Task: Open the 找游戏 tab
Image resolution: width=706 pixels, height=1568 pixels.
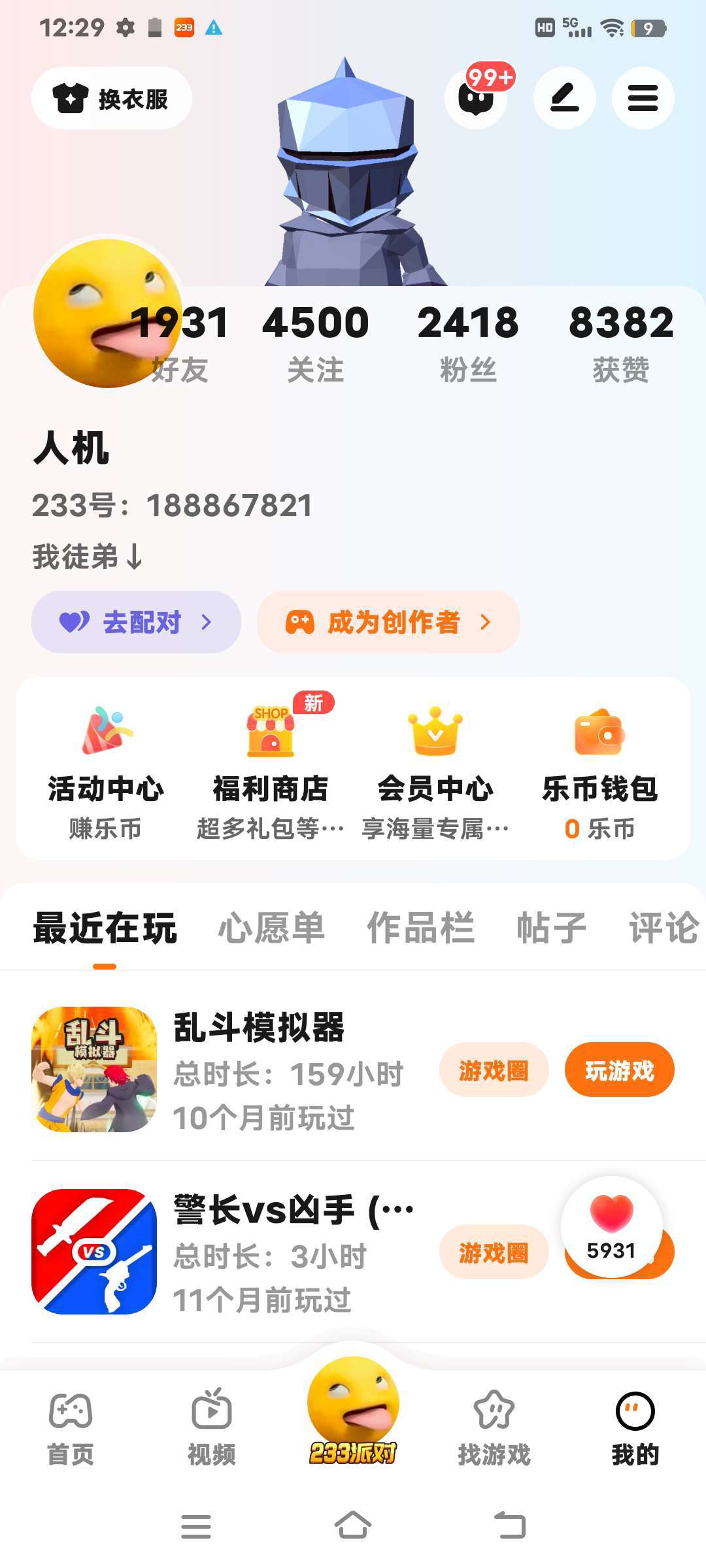Action: [x=494, y=1428]
